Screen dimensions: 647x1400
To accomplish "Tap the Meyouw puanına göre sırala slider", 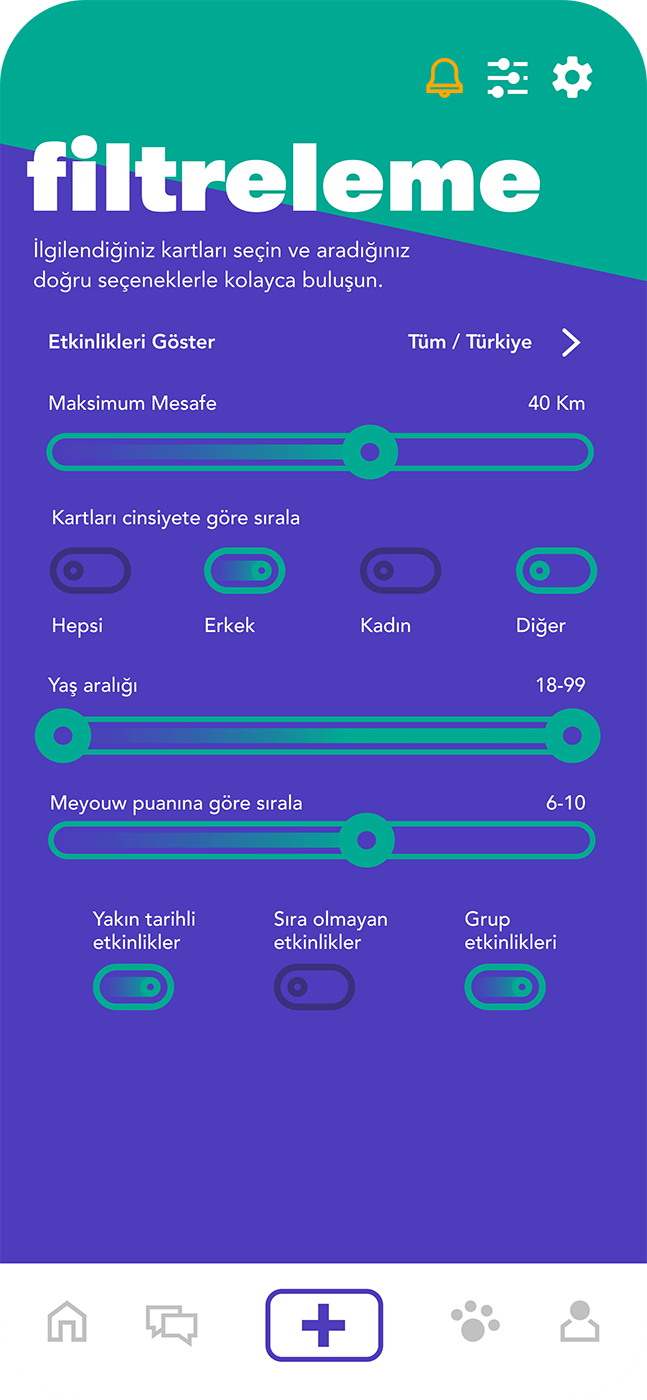I will [321, 841].
